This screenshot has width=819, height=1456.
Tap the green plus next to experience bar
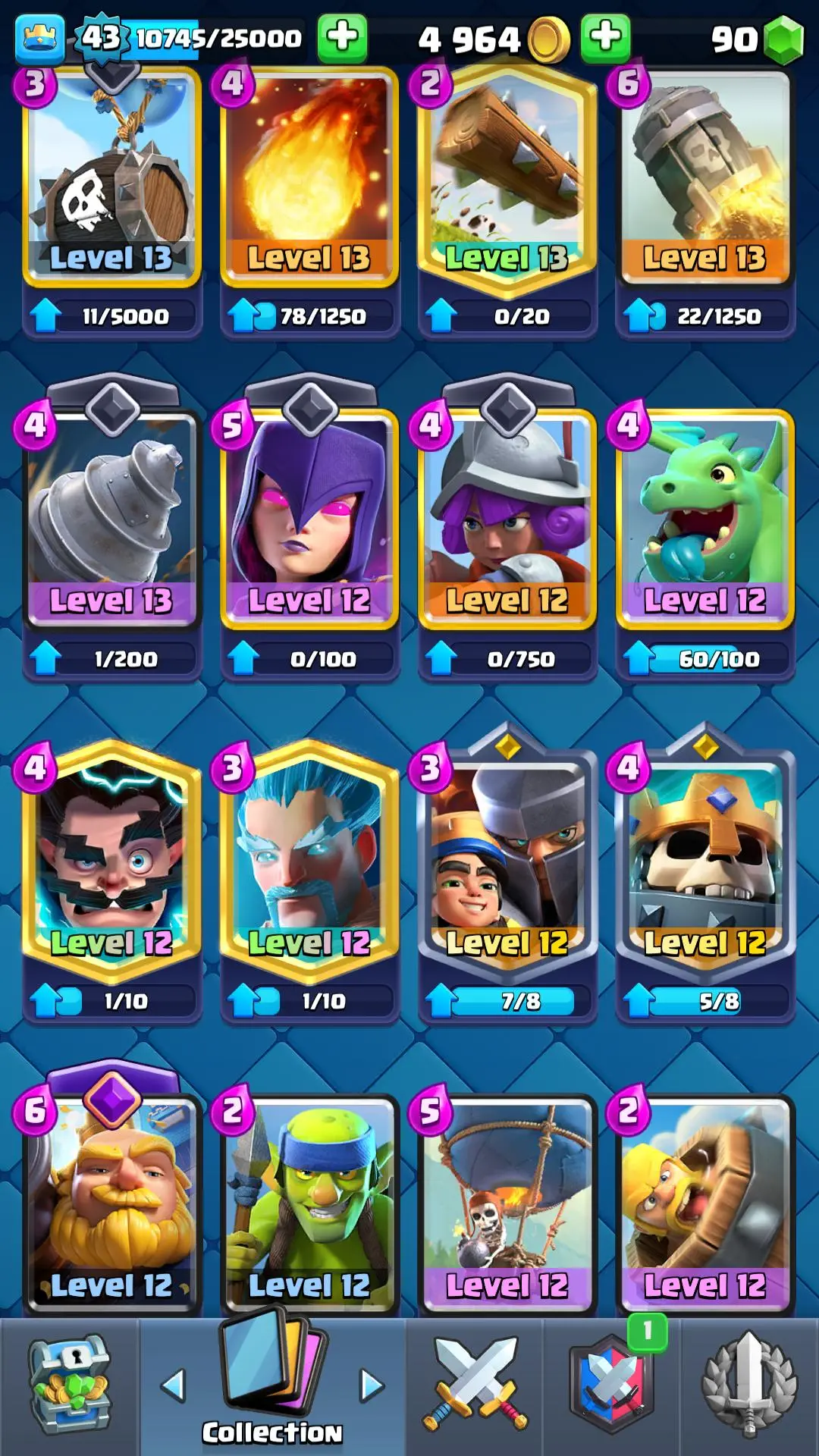point(342,38)
